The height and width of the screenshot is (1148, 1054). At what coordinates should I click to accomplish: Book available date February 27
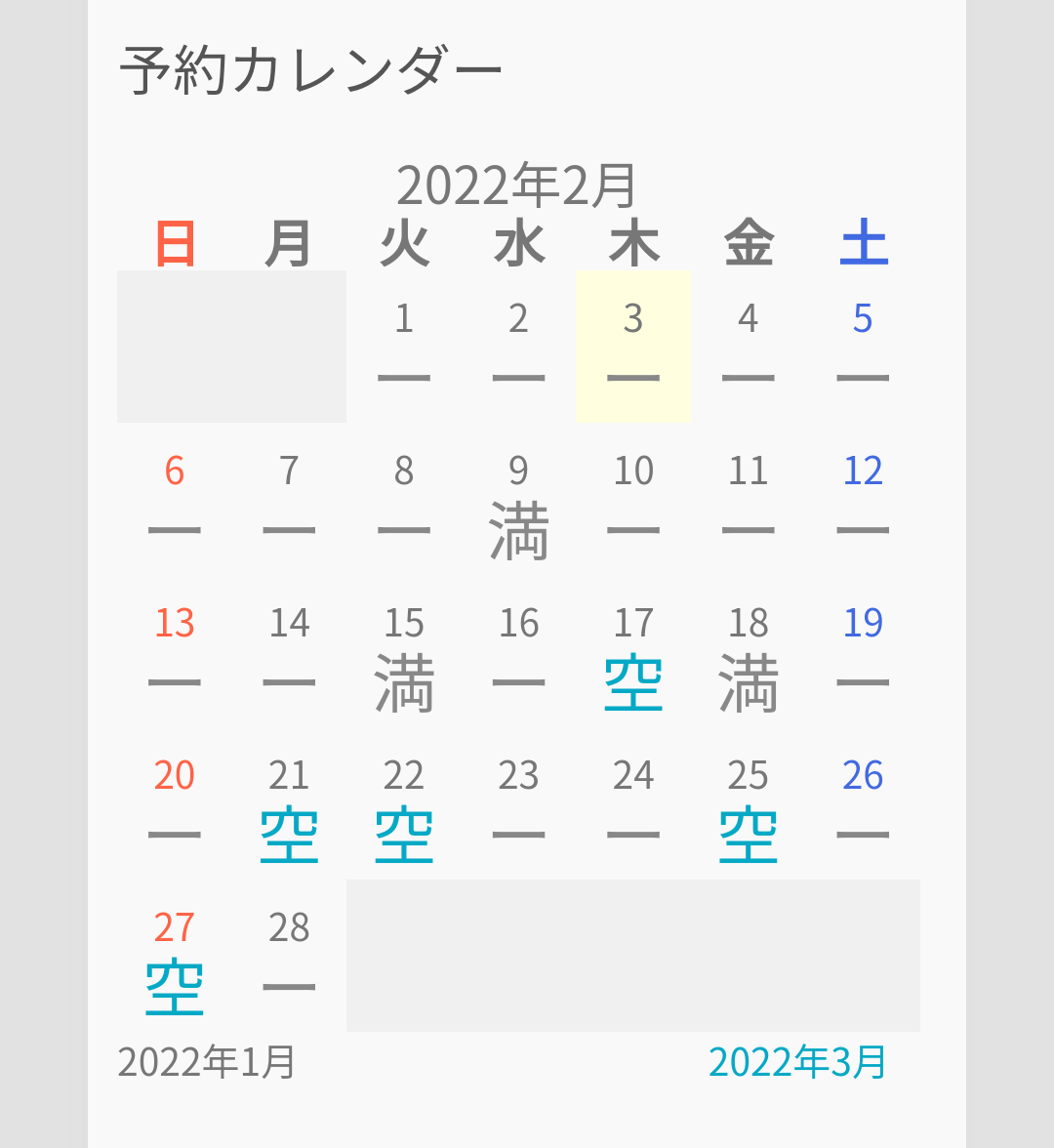(175, 988)
